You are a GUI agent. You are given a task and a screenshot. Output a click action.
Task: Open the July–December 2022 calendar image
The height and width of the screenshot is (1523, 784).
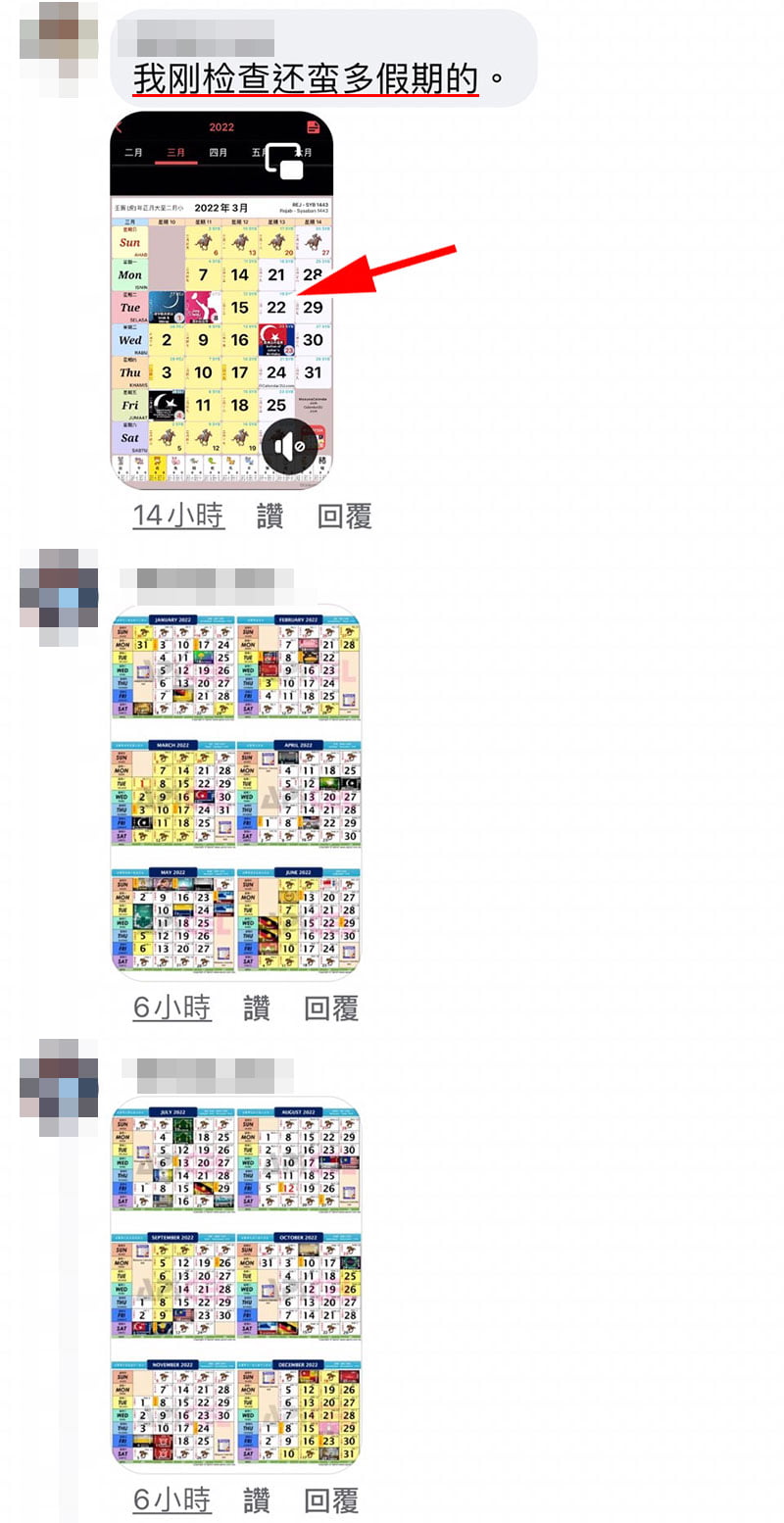tap(235, 1284)
